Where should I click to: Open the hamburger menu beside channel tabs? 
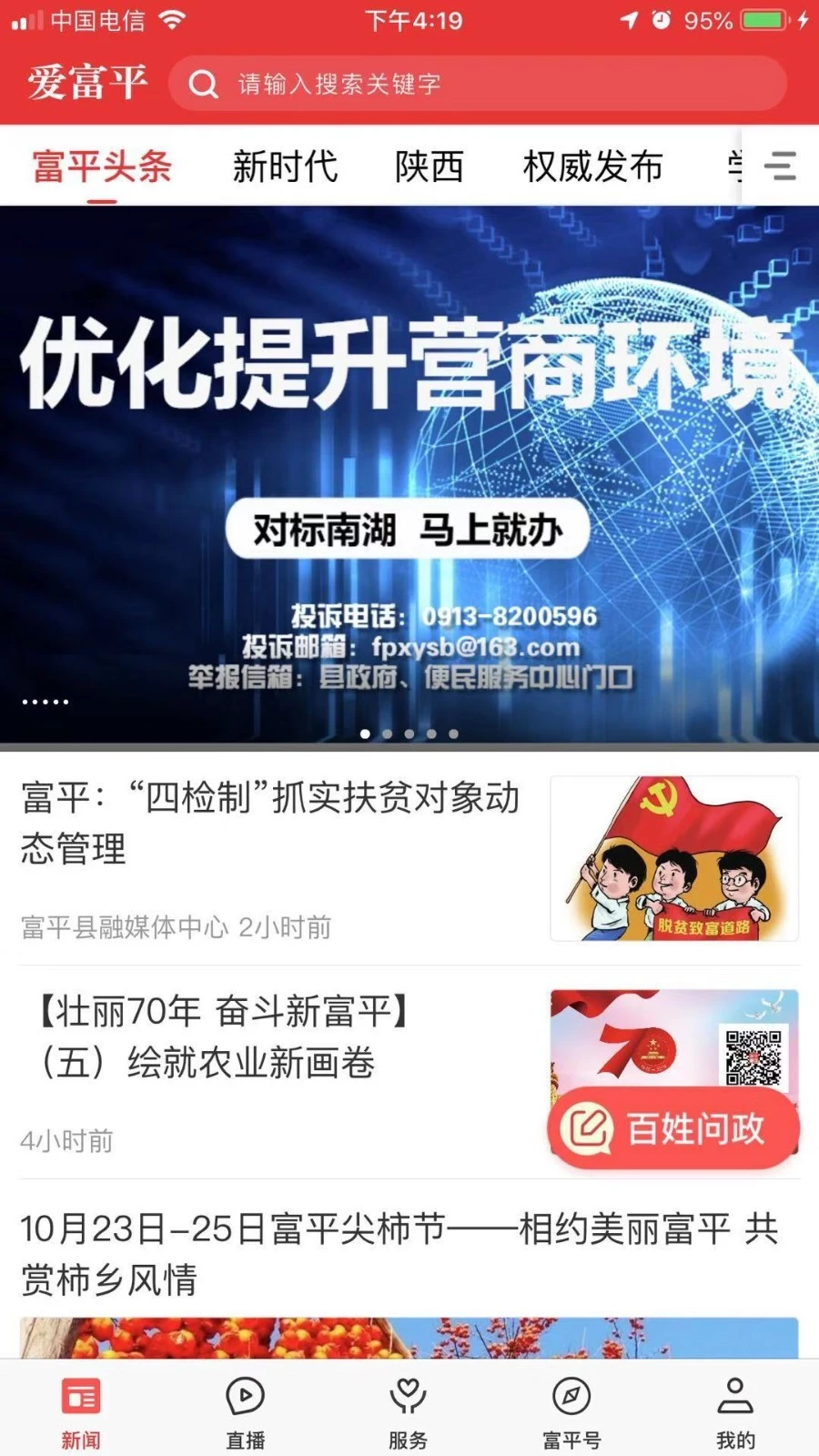[x=780, y=167]
